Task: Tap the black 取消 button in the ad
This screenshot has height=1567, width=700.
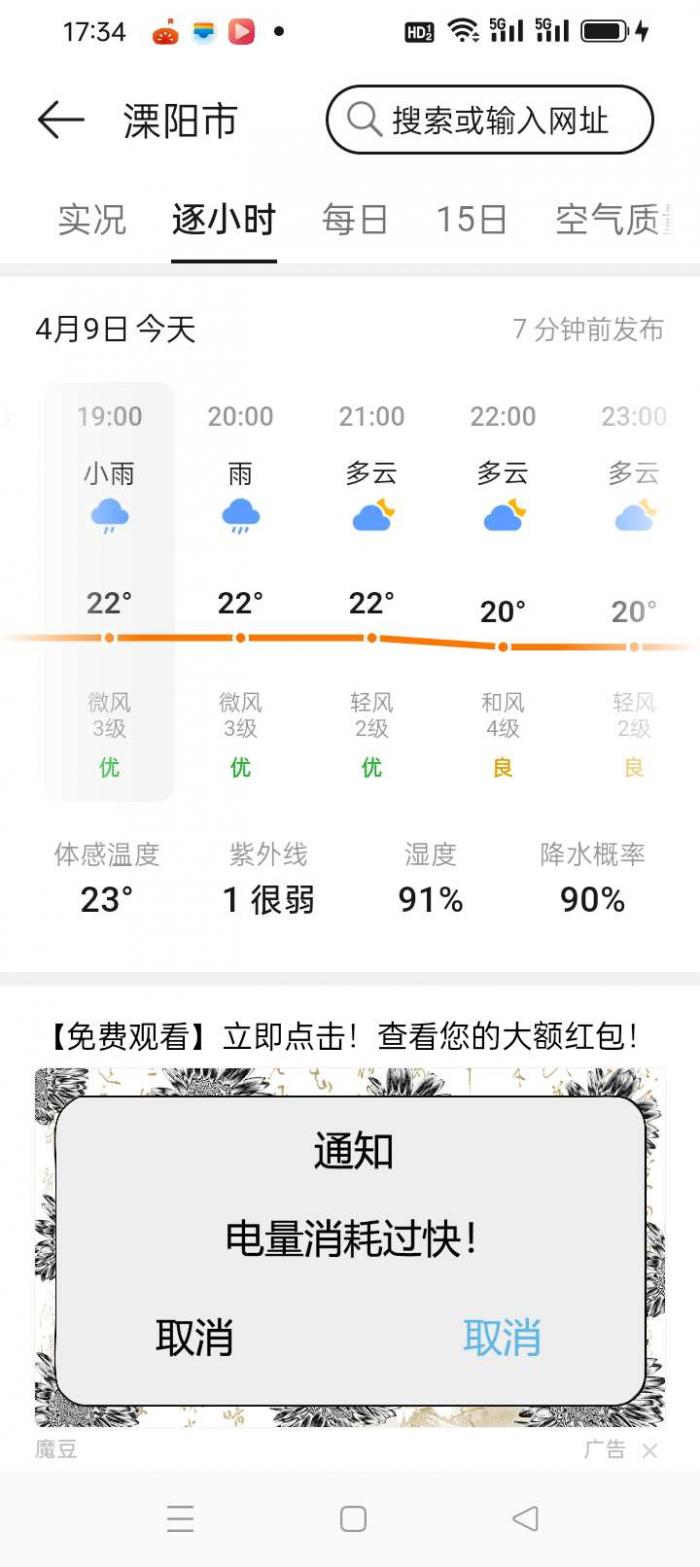Action: 194,1337
